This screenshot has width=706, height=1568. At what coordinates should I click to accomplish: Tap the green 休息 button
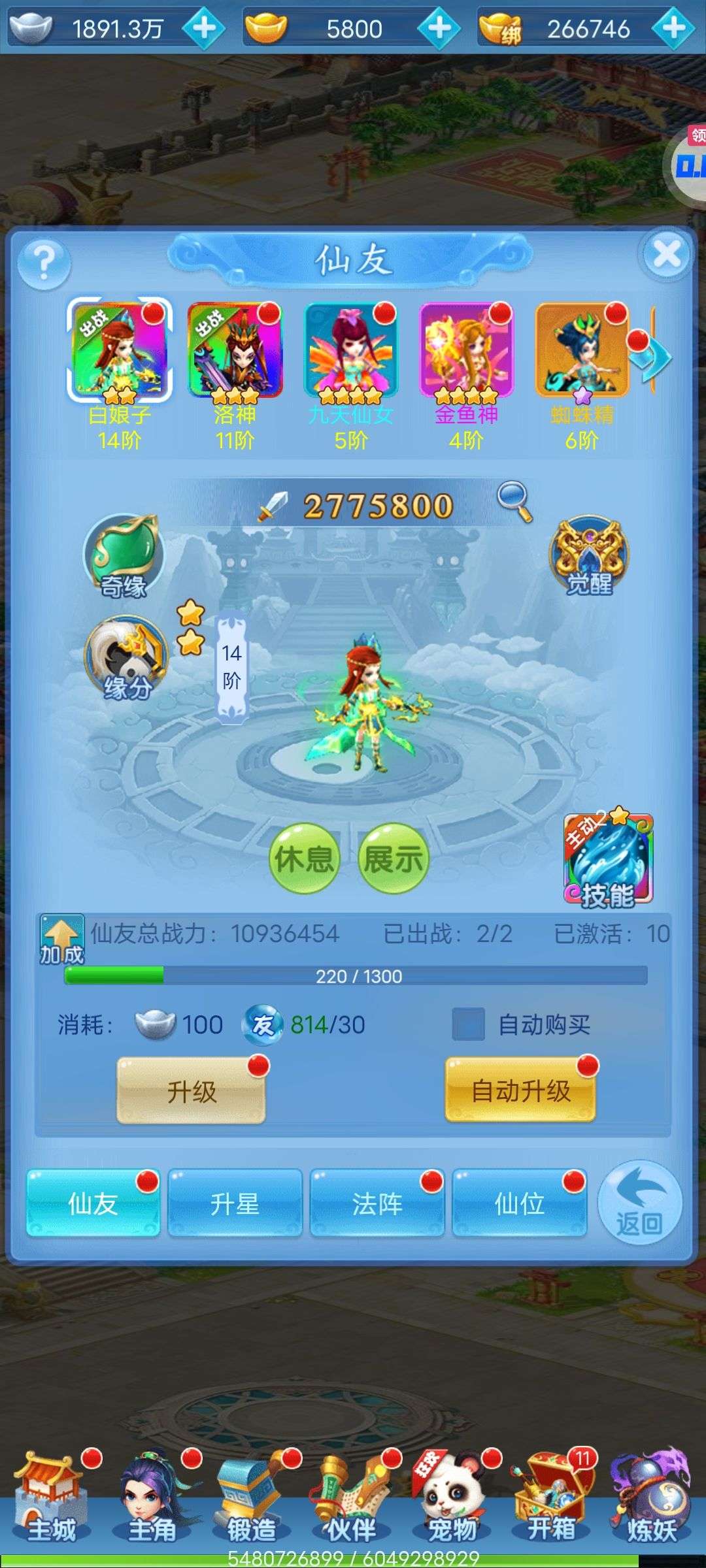click(304, 858)
